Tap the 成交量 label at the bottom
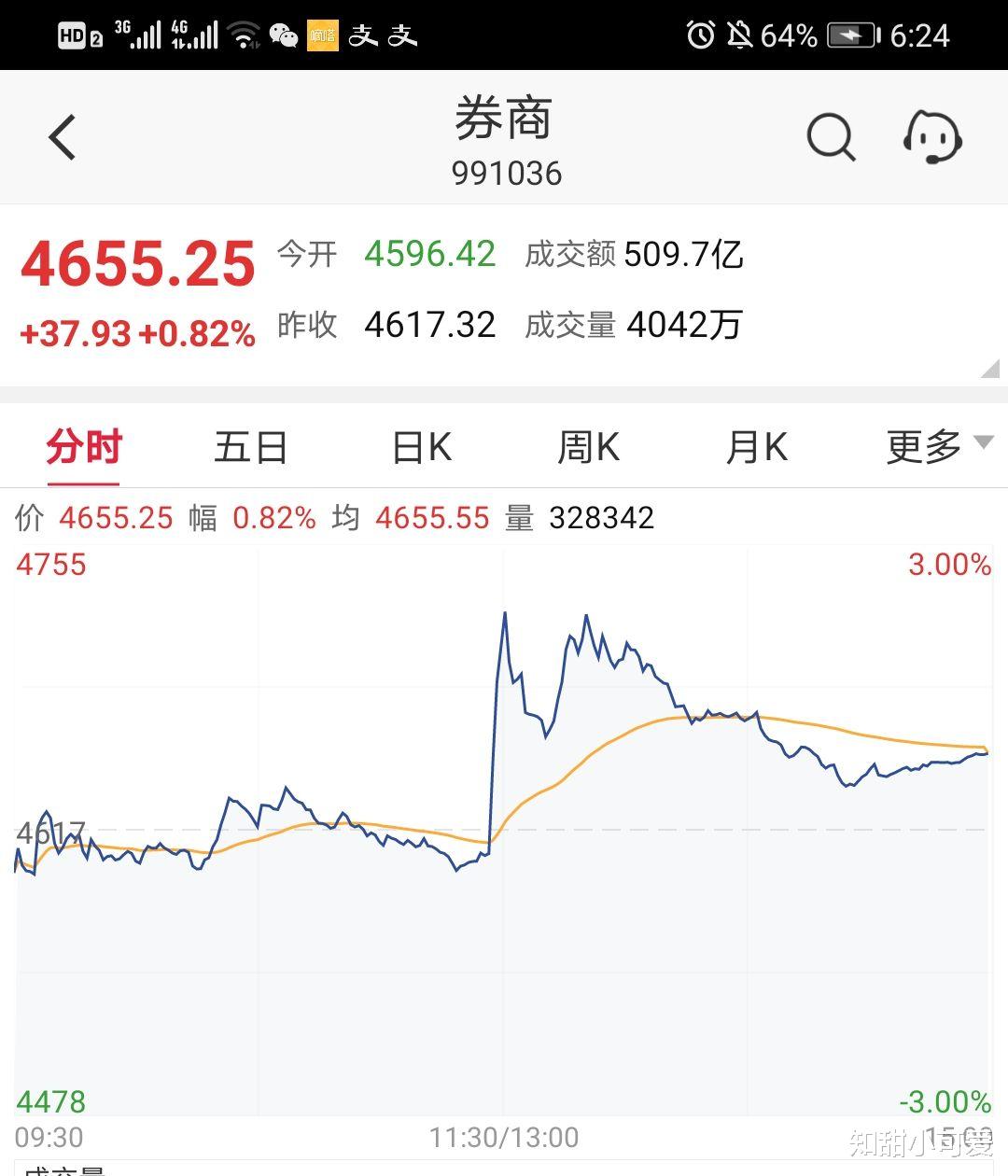Viewport: 1008px width, 1176px height. pyautogui.click(x=62, y=1169)
